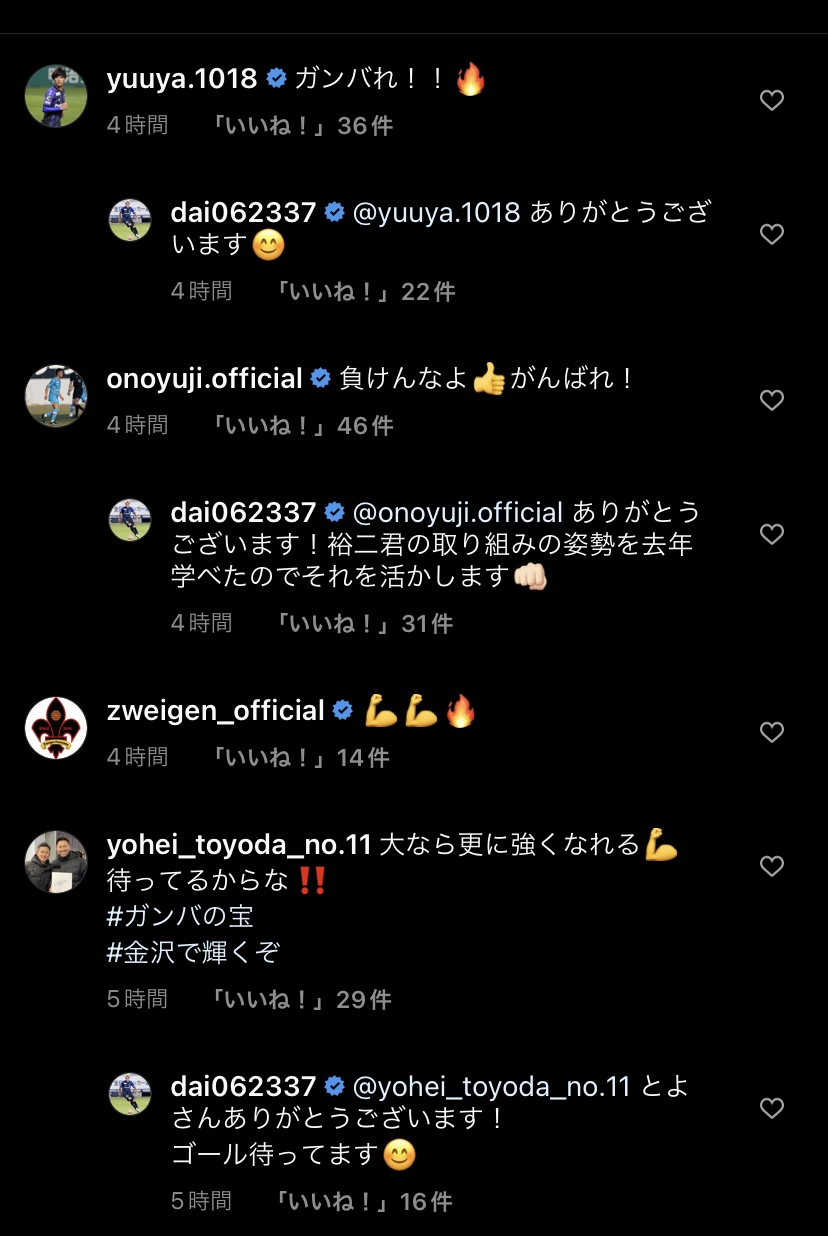Visit the zweigen_official username link

tap(215, 711)
